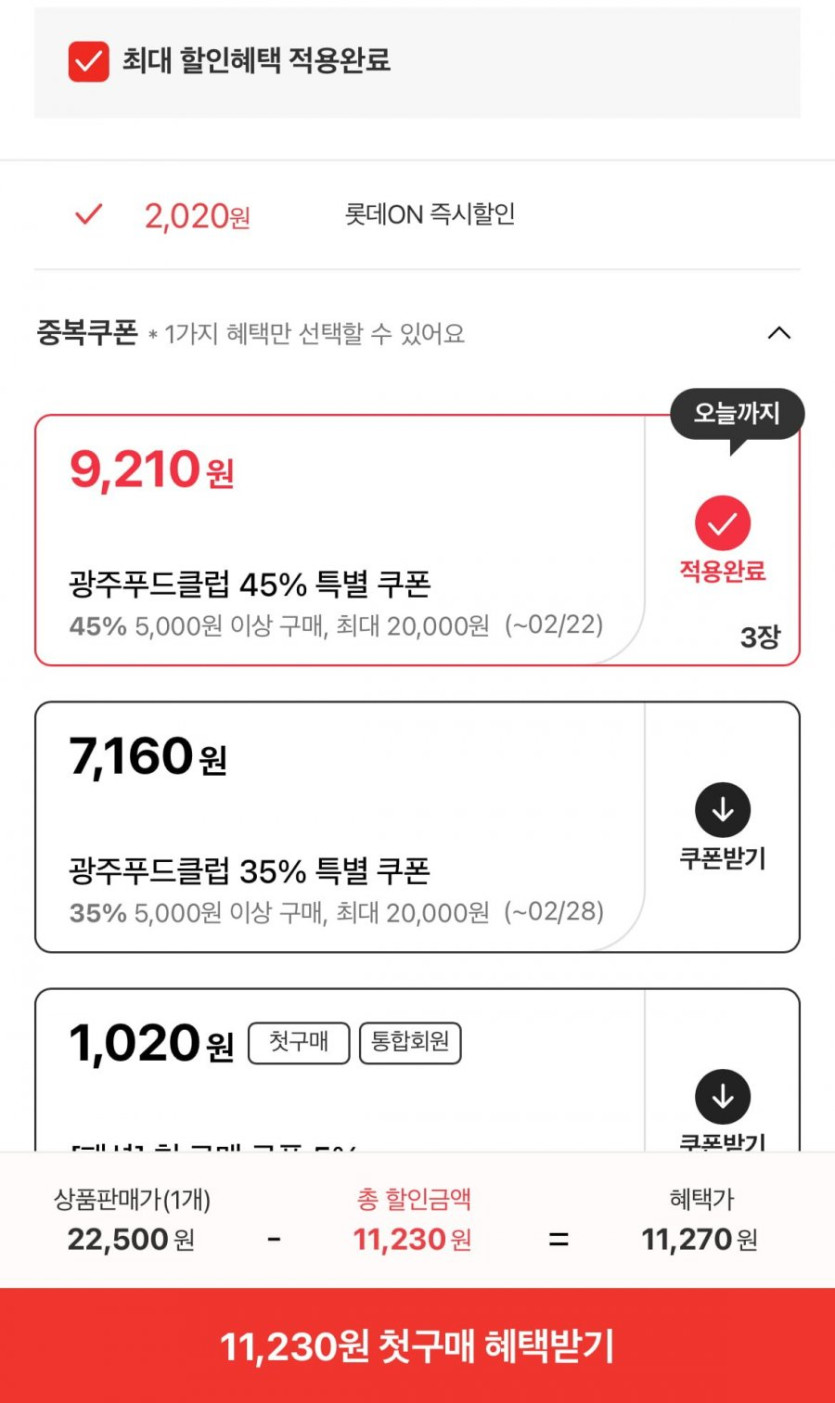Get the 1,020원 첫구매 coupon
Viewport: 835px width, 1403px height.
coord(722,1098)
